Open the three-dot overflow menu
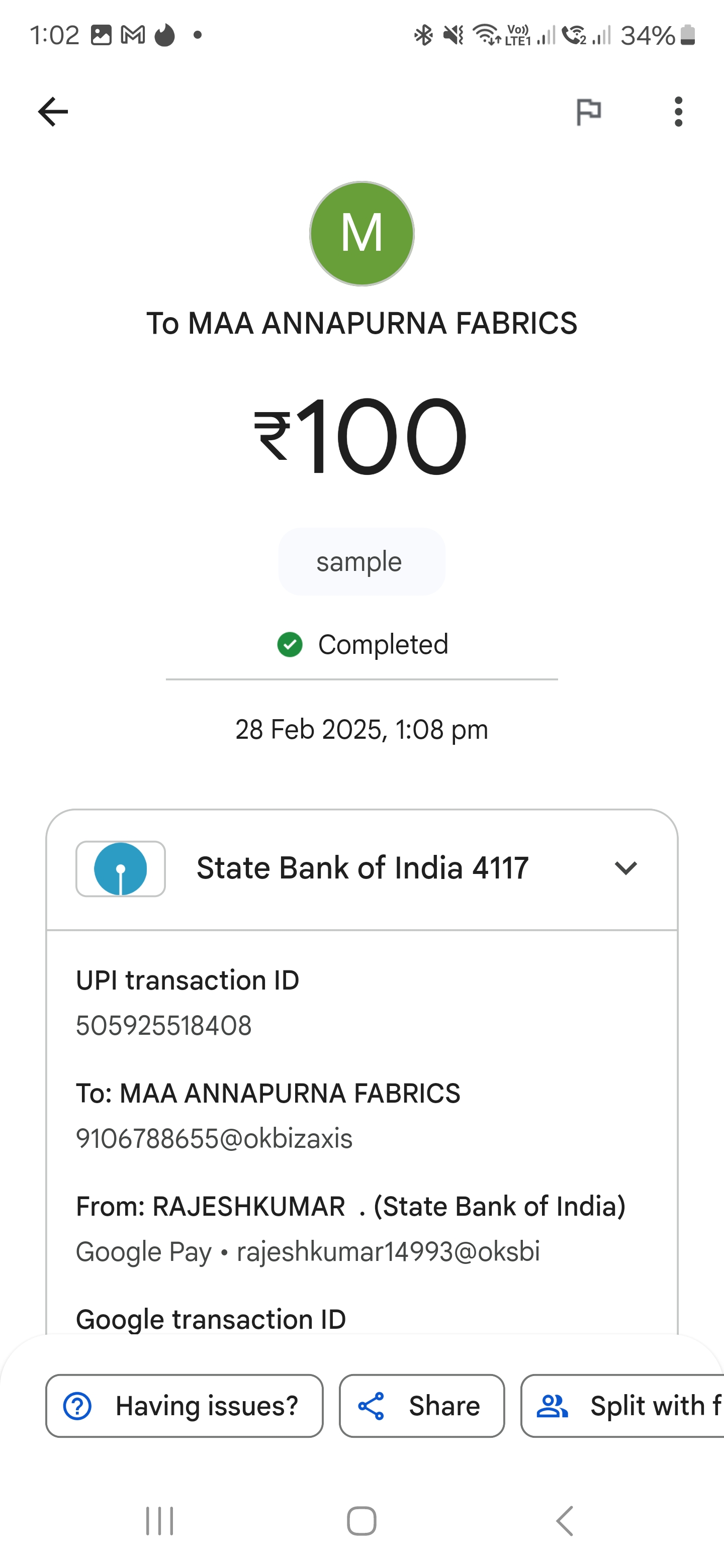This screenshot has width=724, height=1568. pyautogui.click(x=678, y=112)
